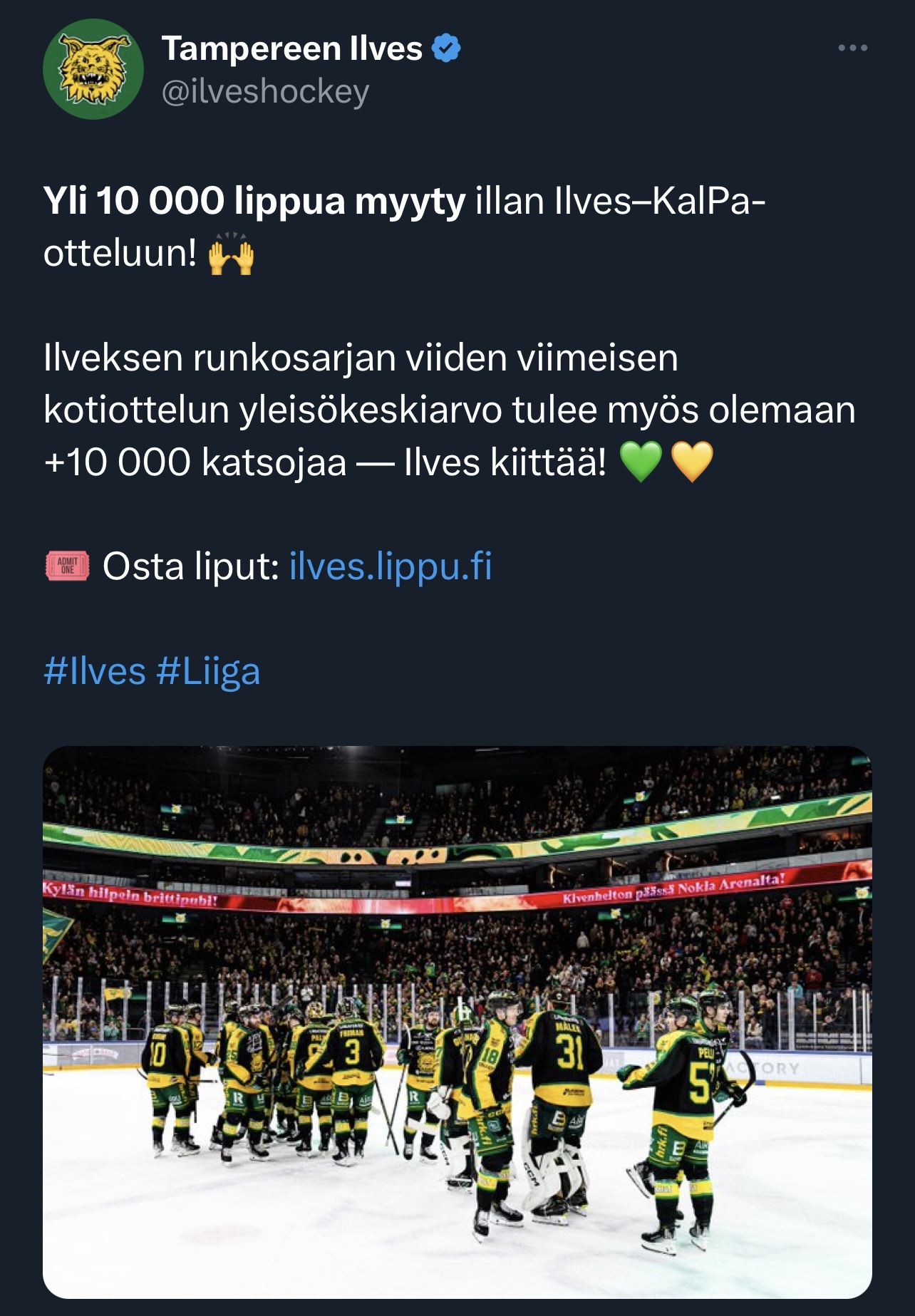The image size is (915, 1316).
Task: Open the ilves.lippu.fi ticket link
Action: pyautogui.click(x=391, y=566)
